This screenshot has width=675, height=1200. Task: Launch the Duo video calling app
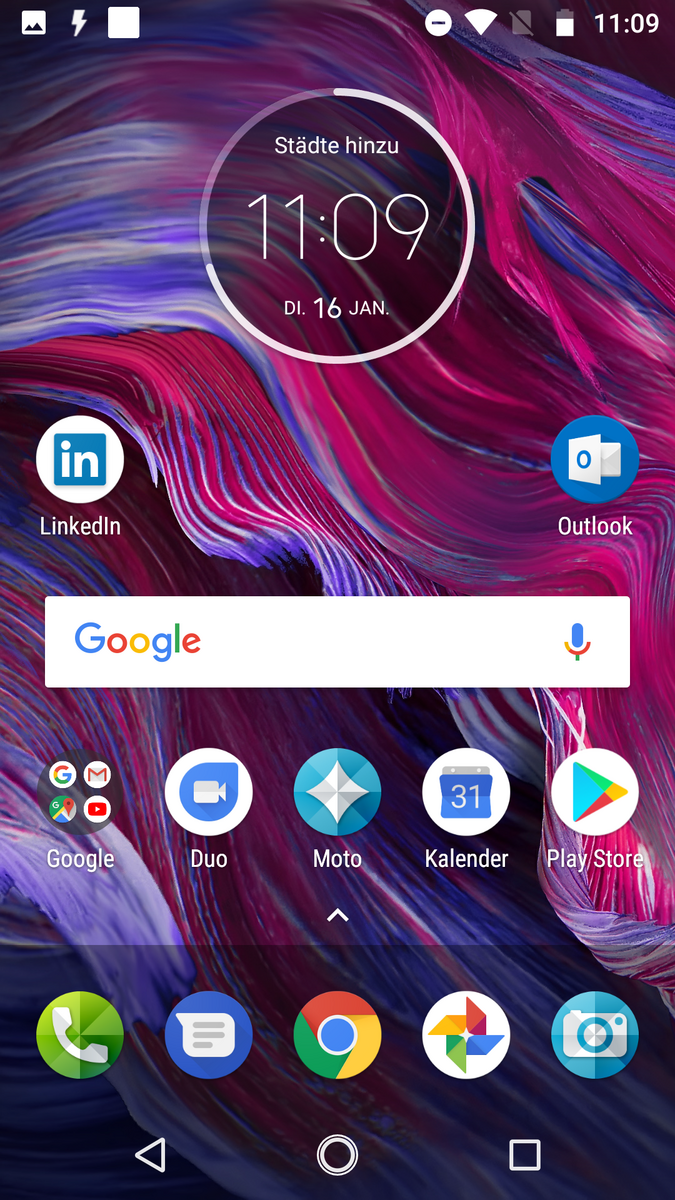point(209,793)
